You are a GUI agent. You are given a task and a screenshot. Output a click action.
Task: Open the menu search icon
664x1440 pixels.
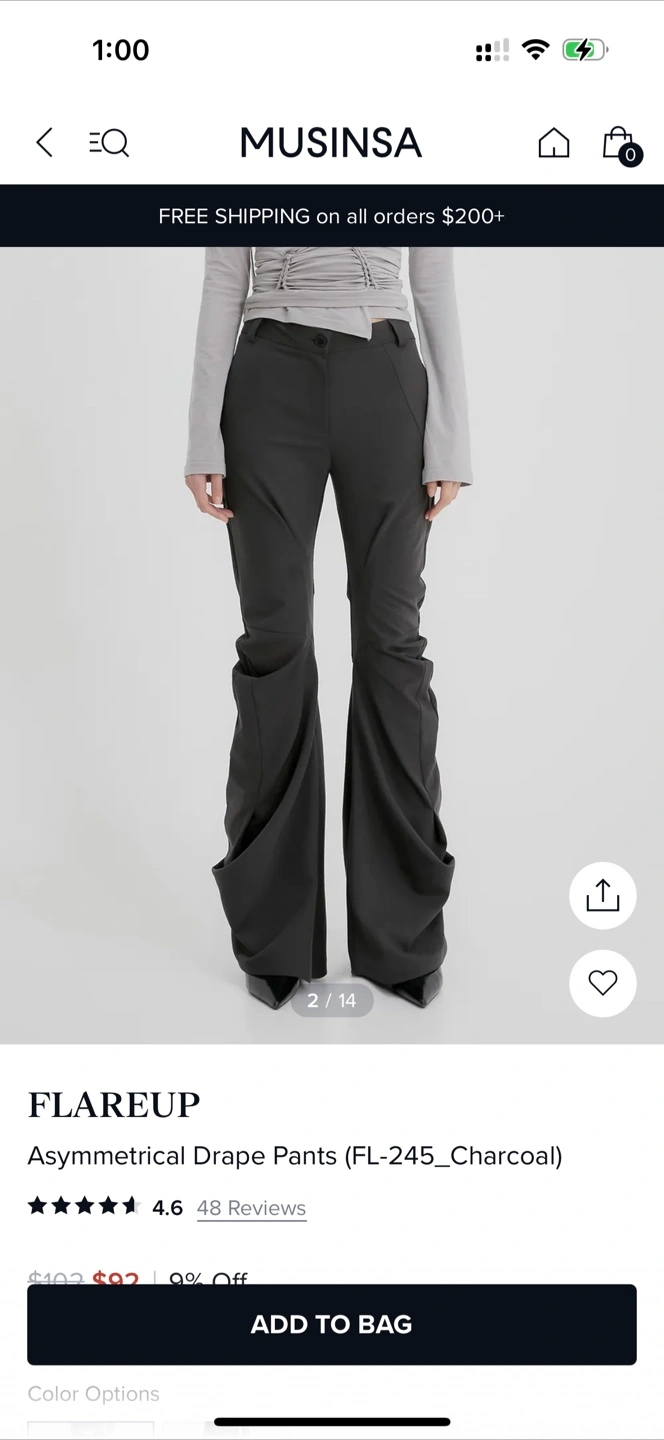109,143
